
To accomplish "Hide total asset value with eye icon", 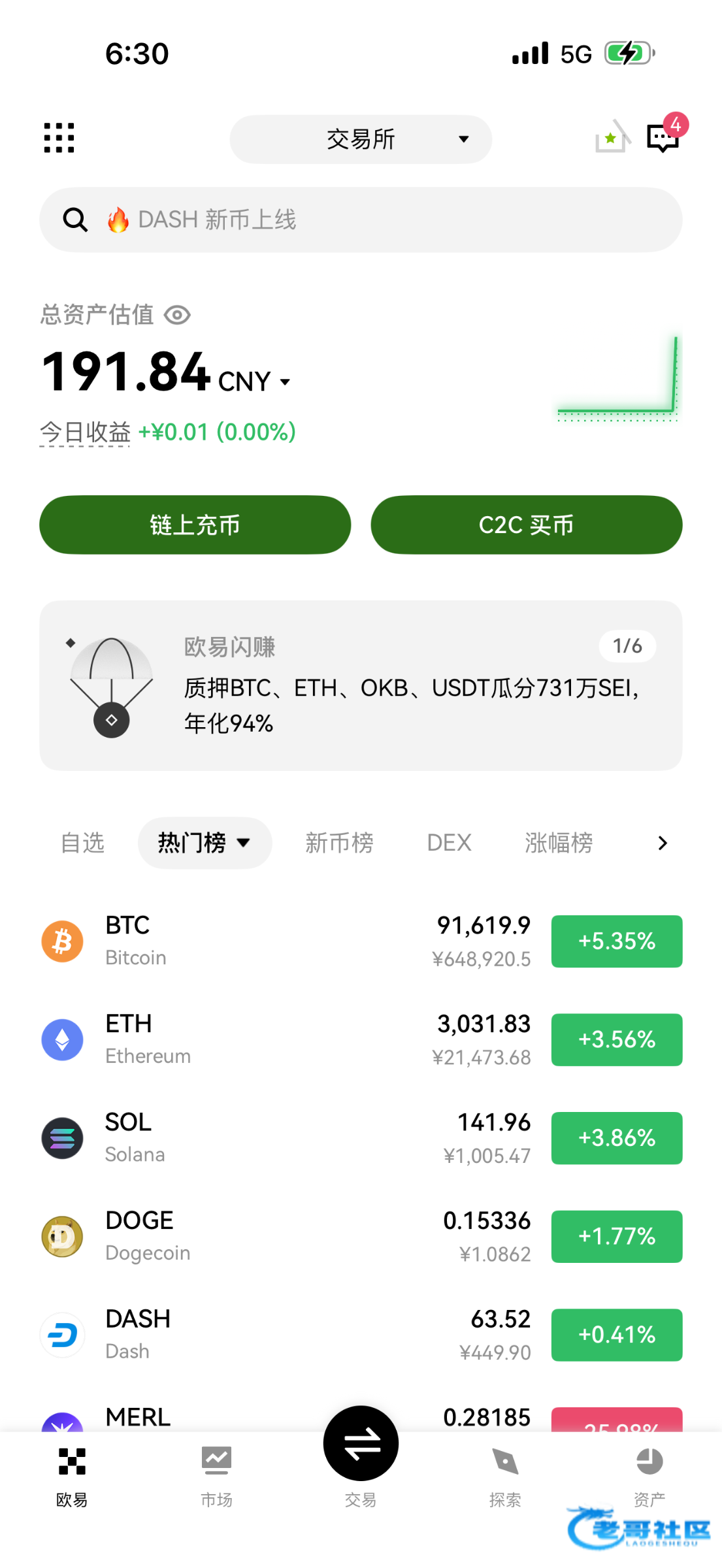I will [x=177, y=316].
